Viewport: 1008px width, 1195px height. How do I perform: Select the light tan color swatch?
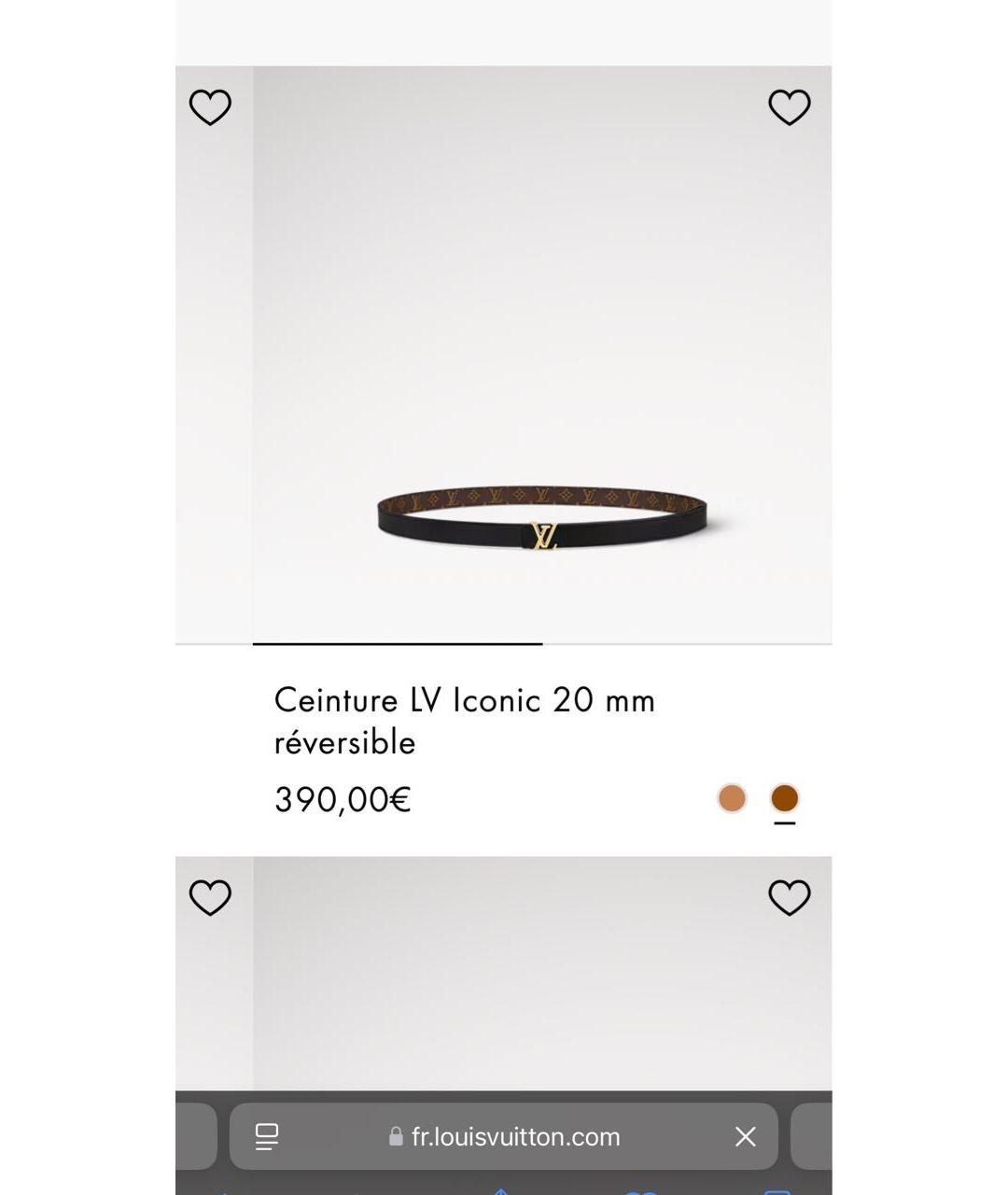(x=732, y=798)
